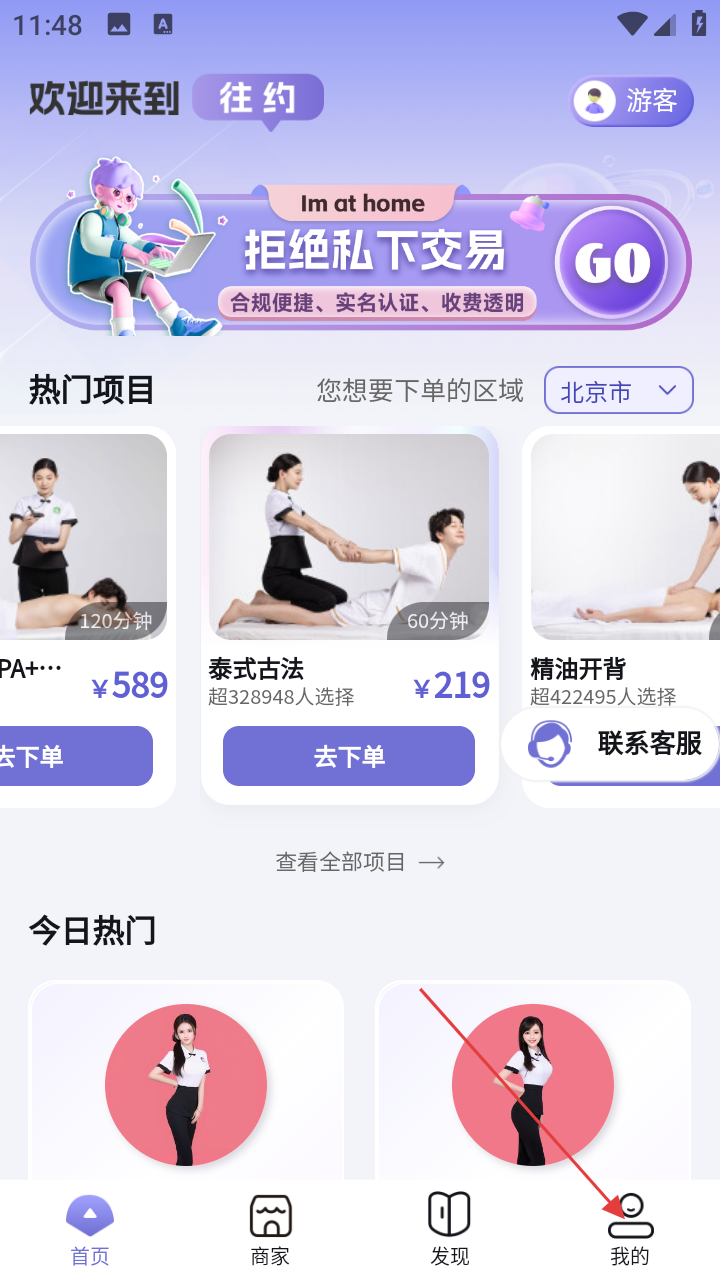Select the 首页 home tab
This screenshot has height=1280, width=720.
(x=90, y=1230)
